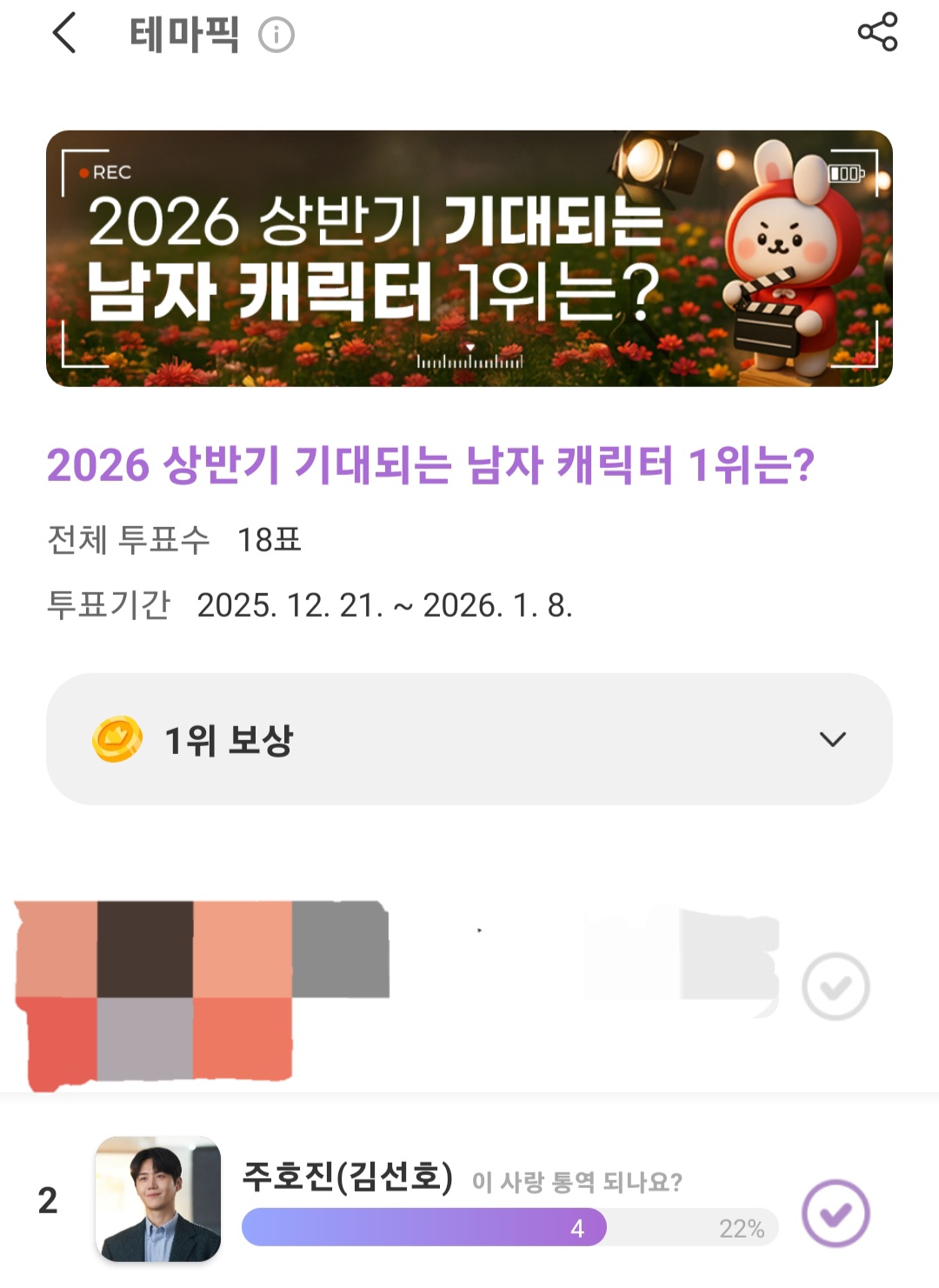Open the 2026 상반기 남자 캐릭터 banner
This screenshot has height=1288, width=939.
coord(469,258)
